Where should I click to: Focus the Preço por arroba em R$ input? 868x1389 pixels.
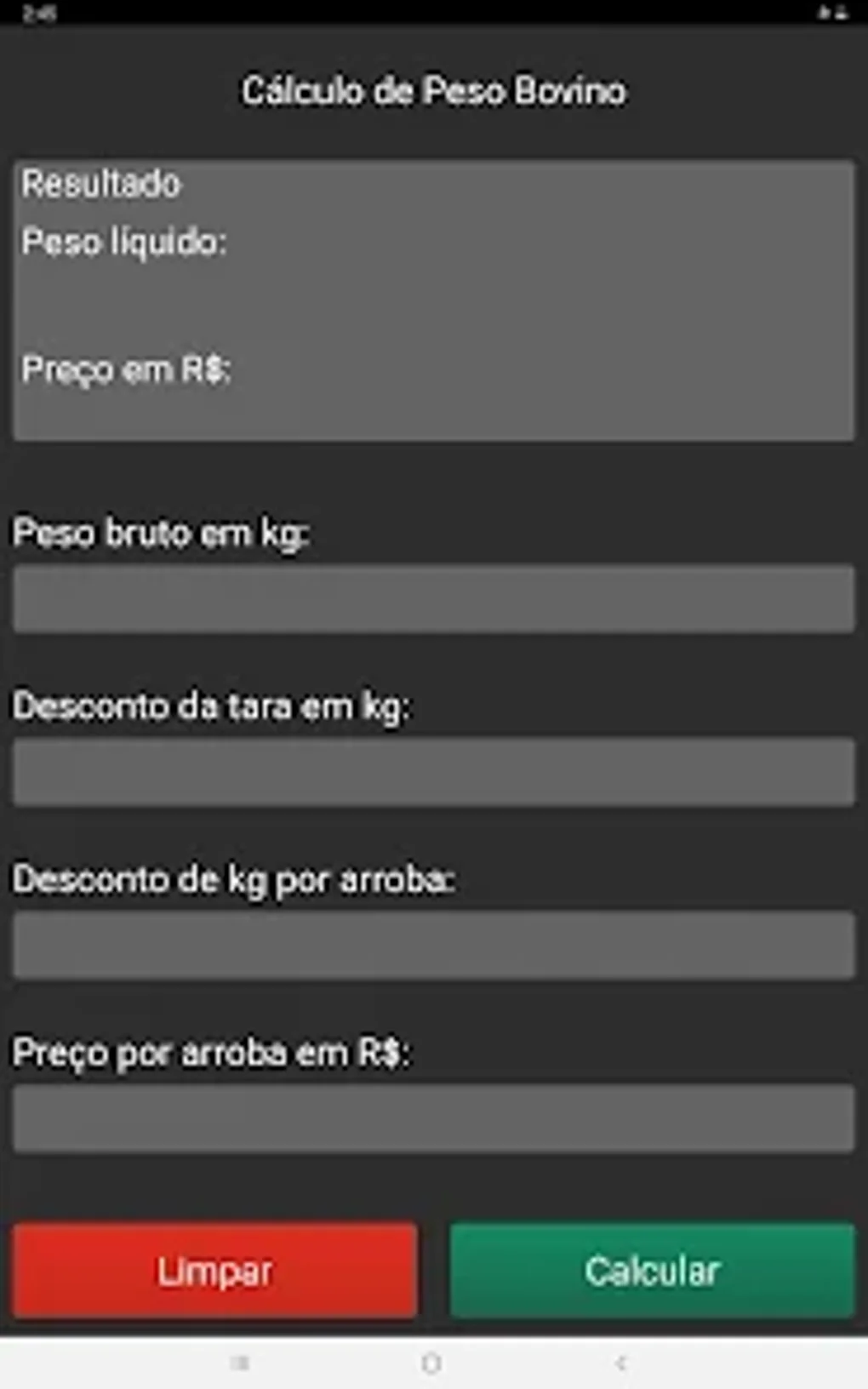pyautogui.click(x=432, y=1119)
